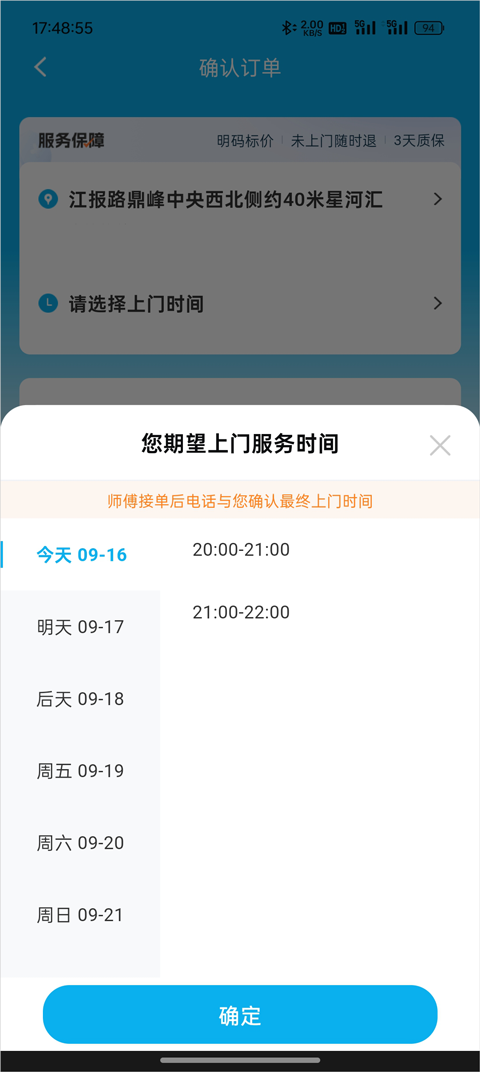Select 周五 09-19 date
This screenshot has height=1072, width=480.
(x=81, y=771)
